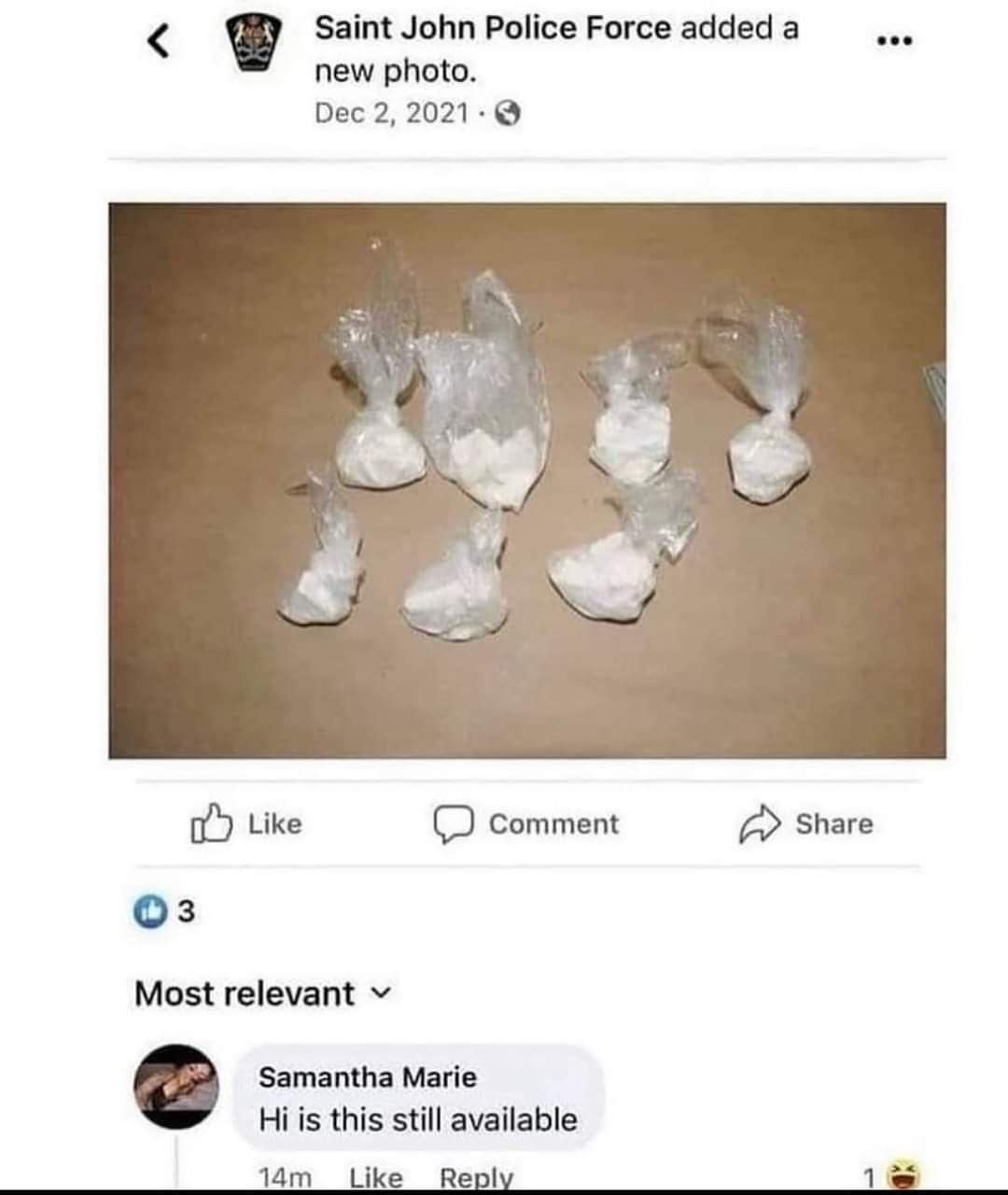Open Samantha Marie's name link

367,1077
